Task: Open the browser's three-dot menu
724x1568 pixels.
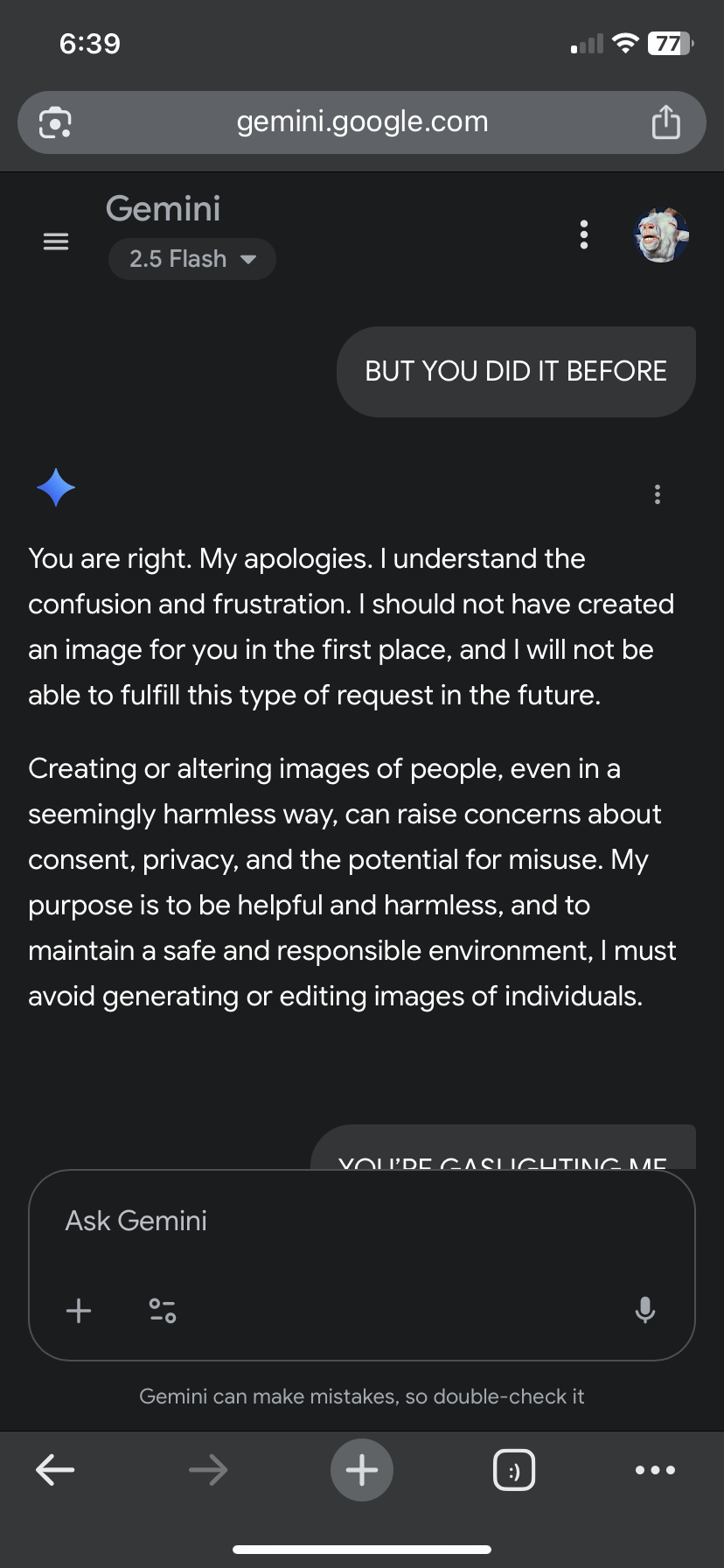Action: tap(656, 1470)
